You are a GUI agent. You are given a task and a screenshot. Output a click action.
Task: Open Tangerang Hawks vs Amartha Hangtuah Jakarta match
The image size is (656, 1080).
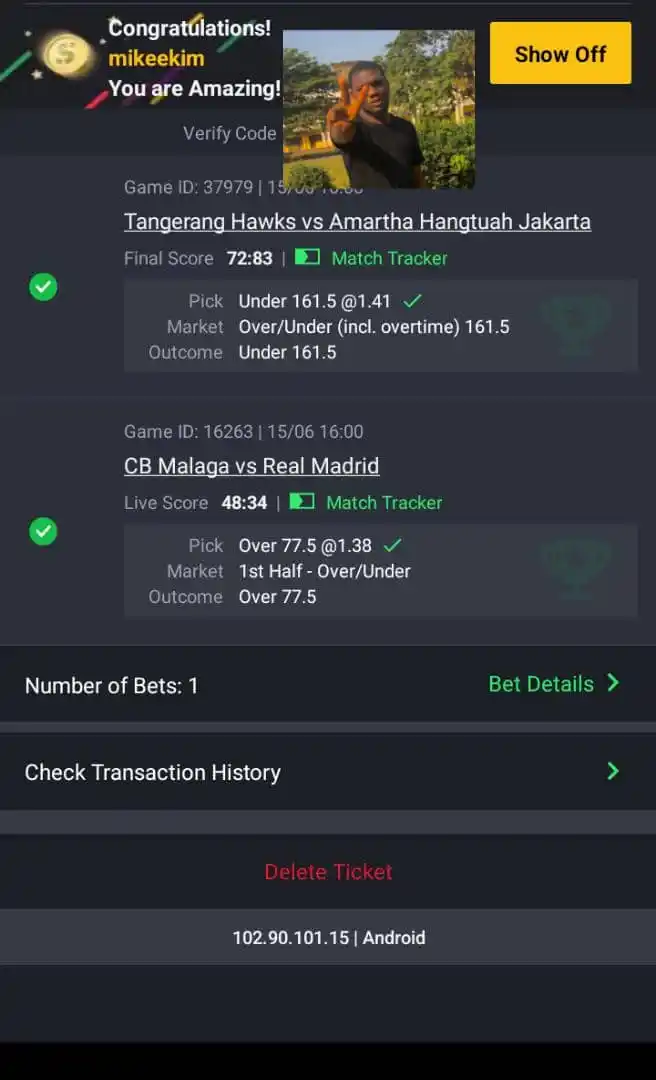tap(357, 221)
